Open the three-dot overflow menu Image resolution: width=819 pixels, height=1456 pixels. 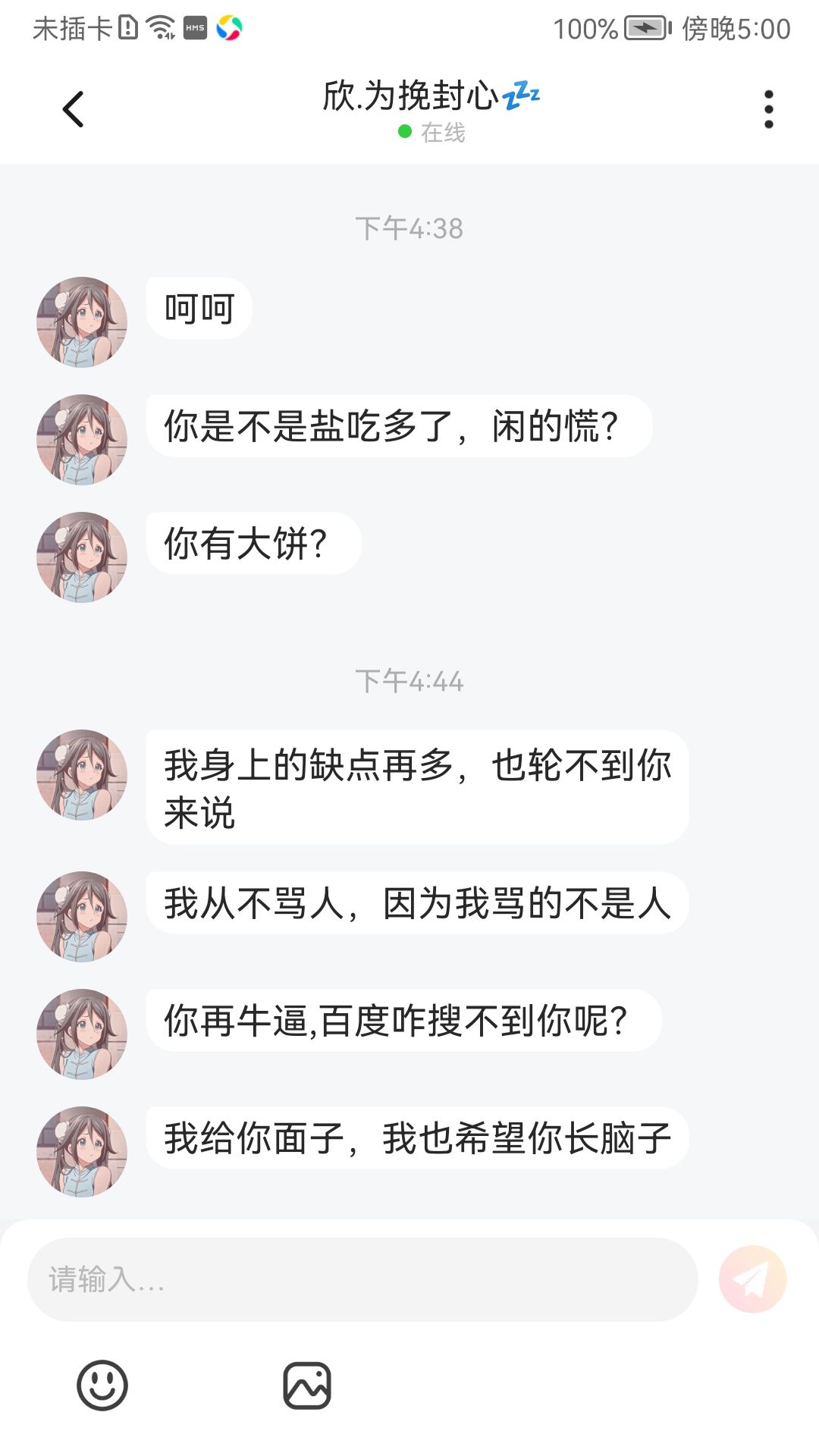coord(768,109)
